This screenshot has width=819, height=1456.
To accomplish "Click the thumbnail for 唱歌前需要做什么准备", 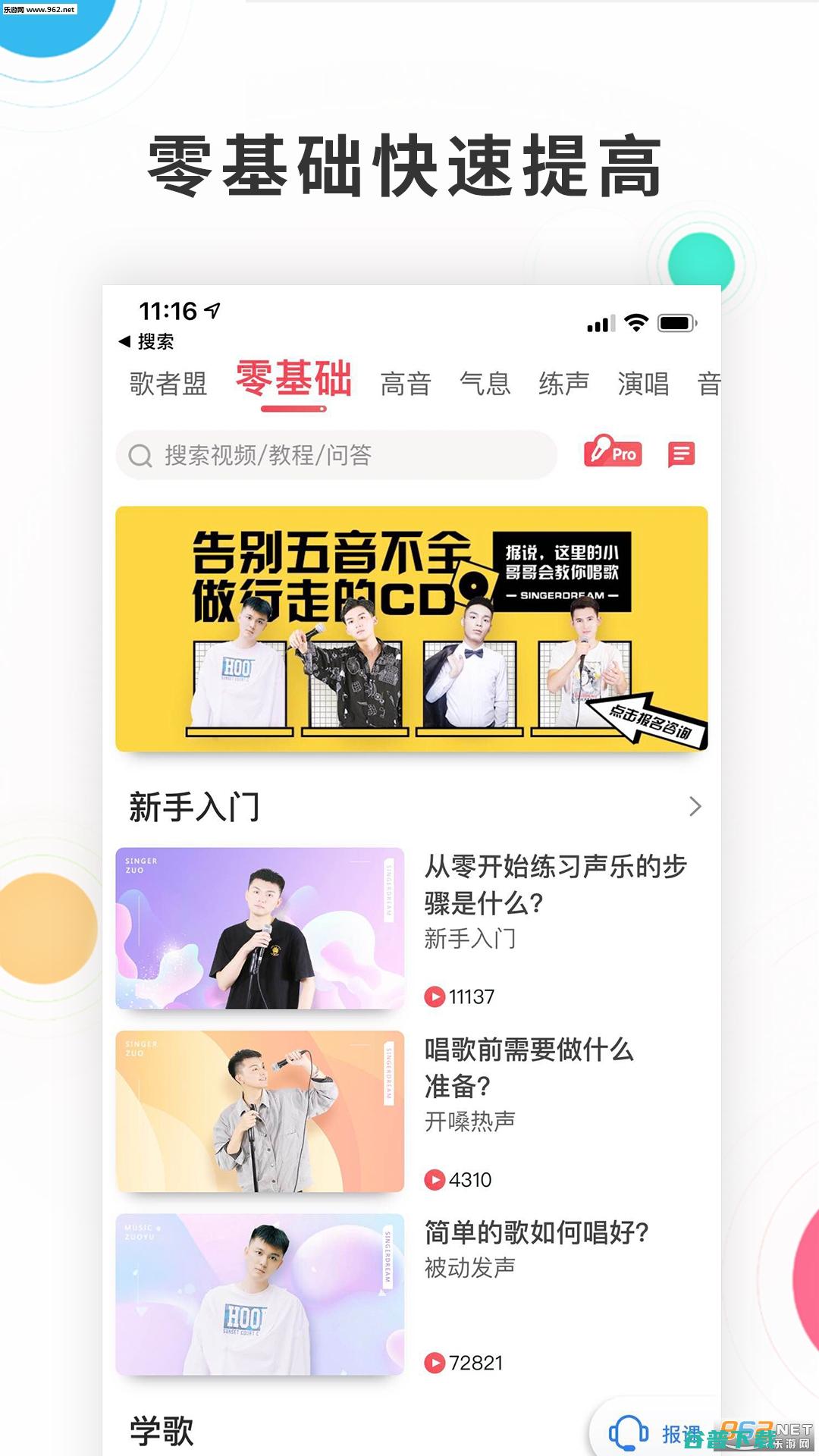I will (x=262, y=1112).
